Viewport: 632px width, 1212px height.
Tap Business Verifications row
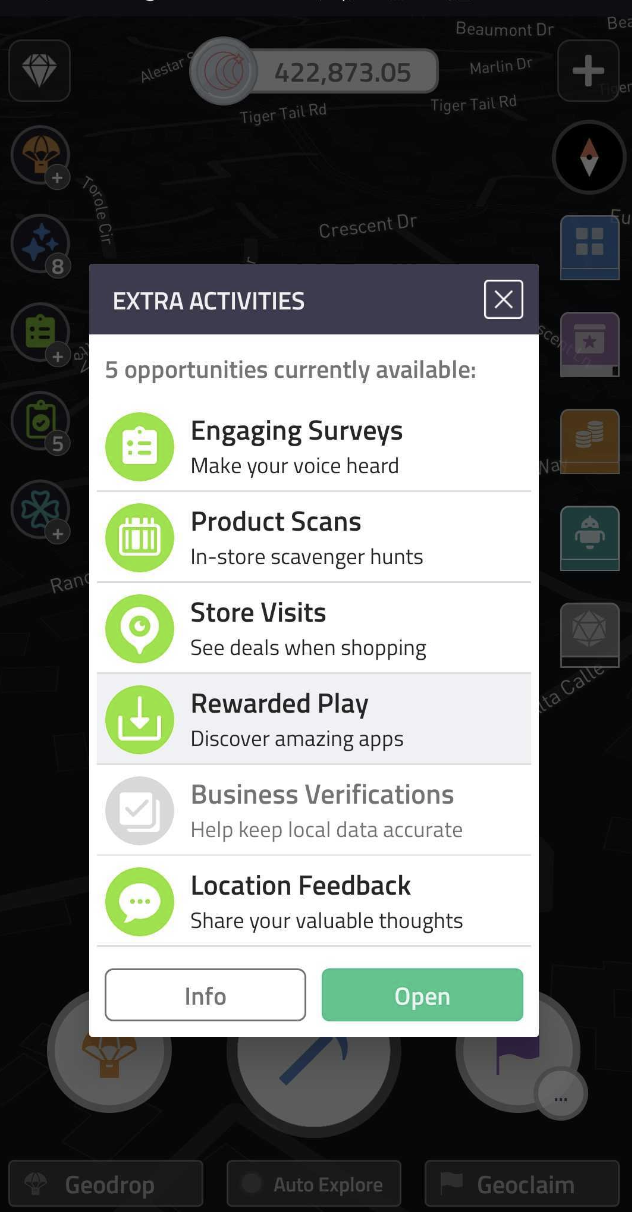coord(313,810)
